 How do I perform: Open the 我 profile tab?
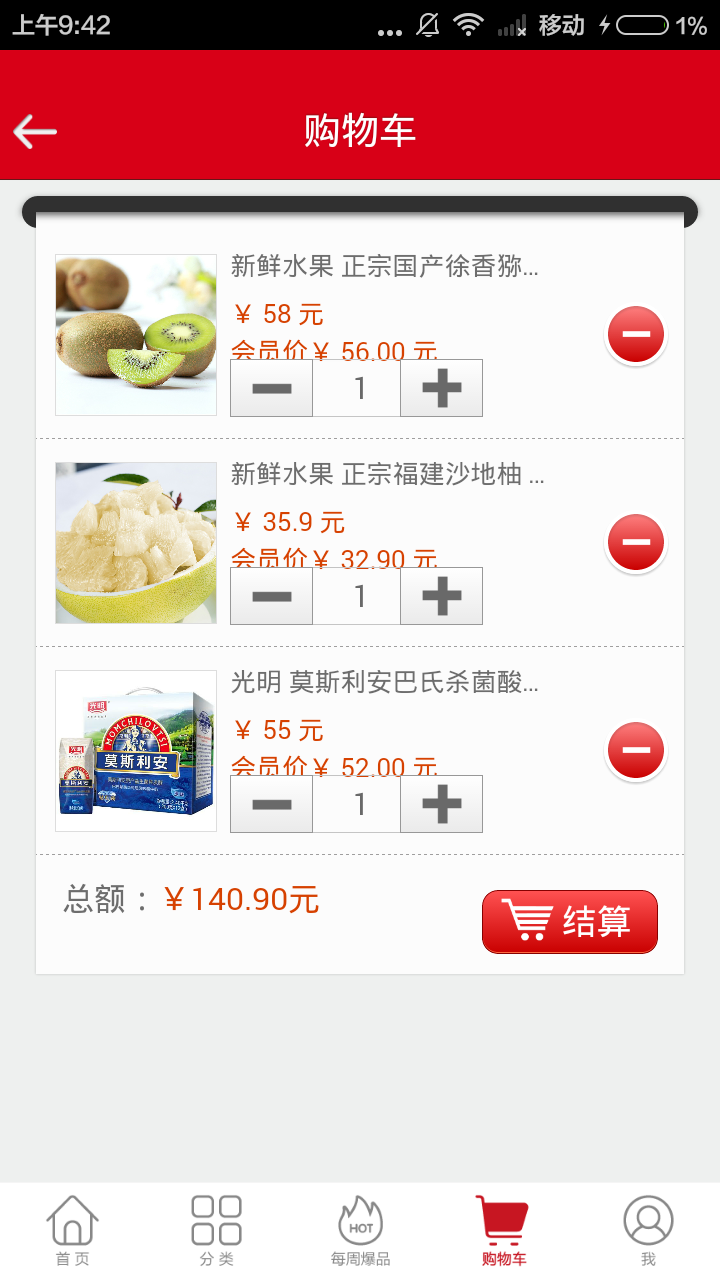click(648, 1231)
